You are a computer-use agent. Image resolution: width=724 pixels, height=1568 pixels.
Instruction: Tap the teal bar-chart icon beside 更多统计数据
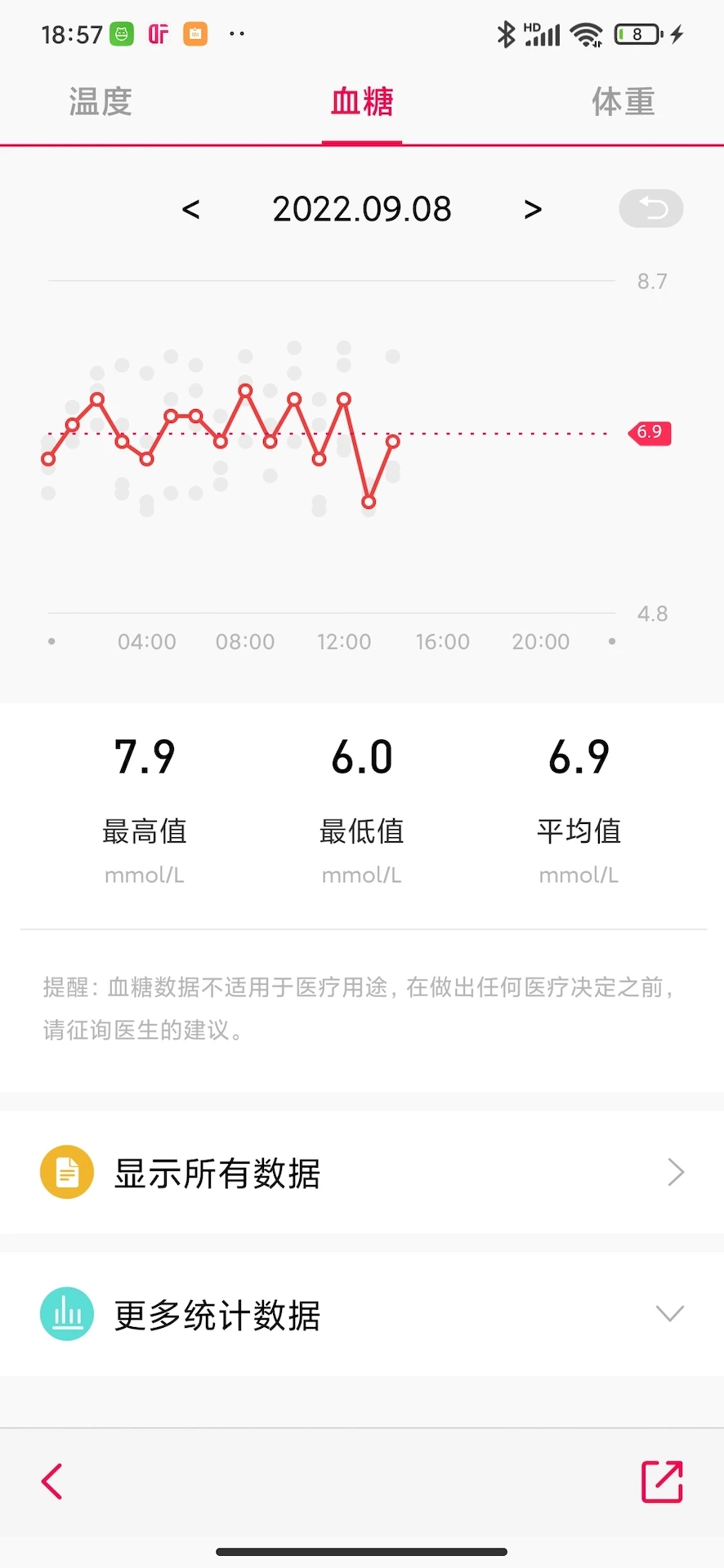pyautogui.click(x=66, y=1313)
